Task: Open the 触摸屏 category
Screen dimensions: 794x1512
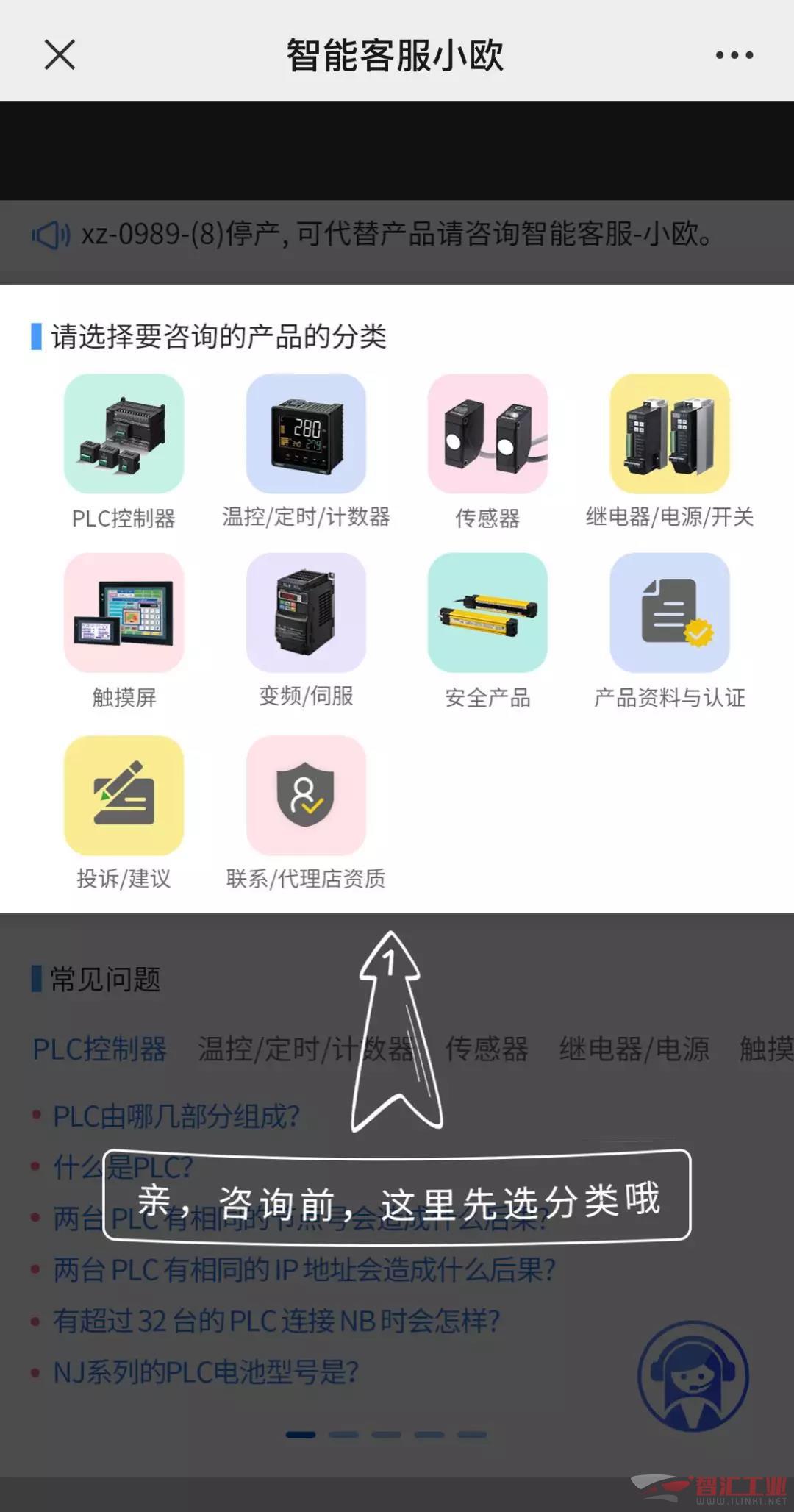Action: (124, 613)
